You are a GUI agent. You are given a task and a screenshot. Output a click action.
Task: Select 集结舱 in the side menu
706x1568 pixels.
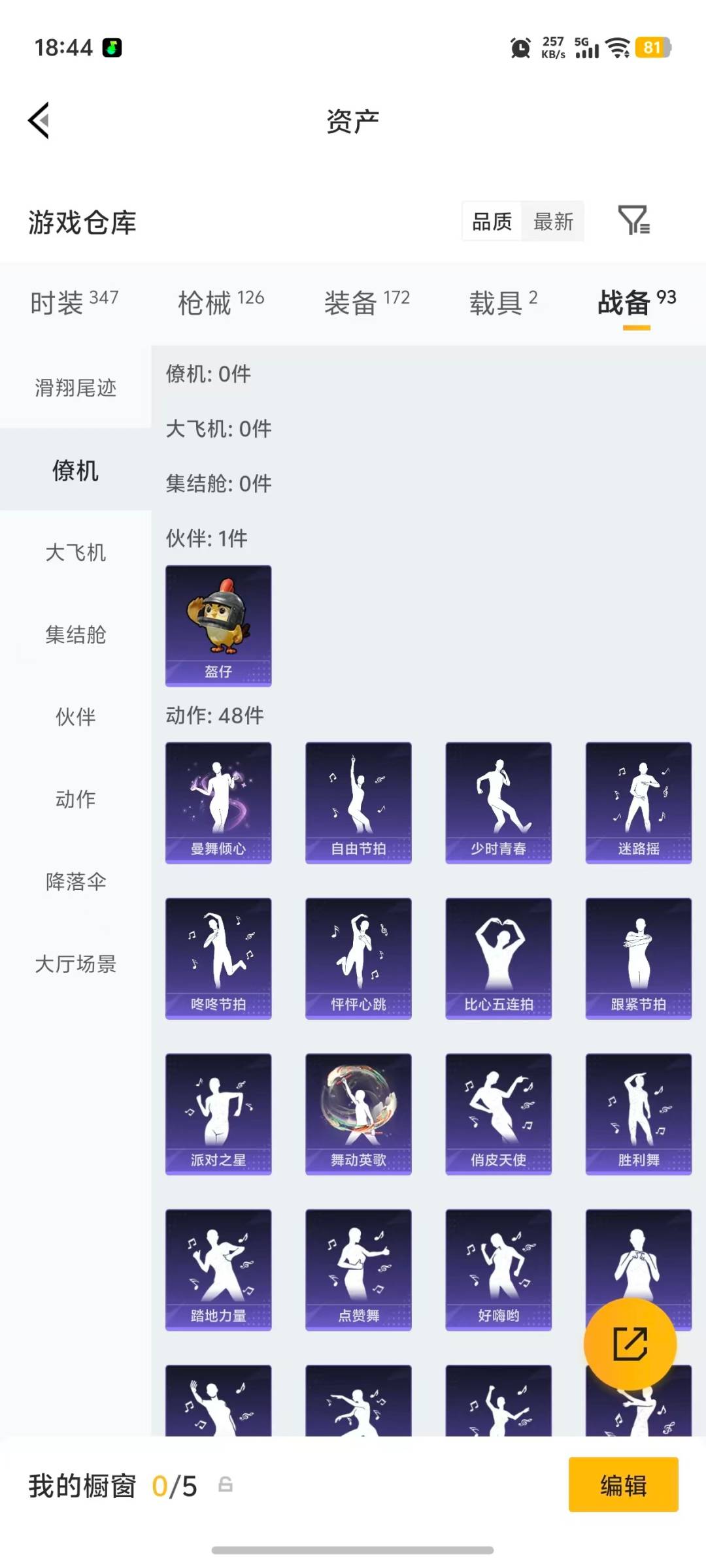coord(76,634)
